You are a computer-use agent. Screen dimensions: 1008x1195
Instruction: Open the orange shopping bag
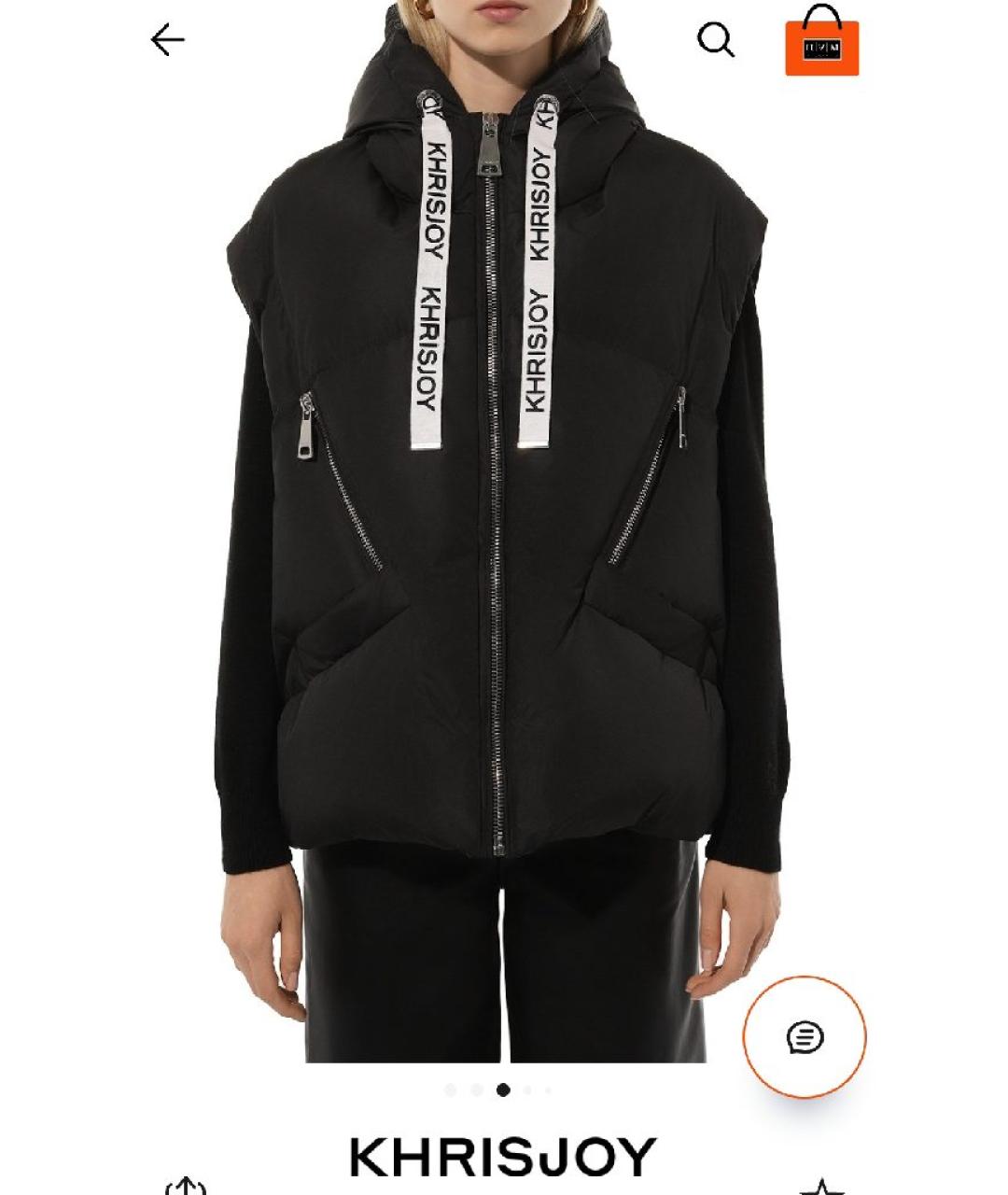pyautogui.click(x=821, y=43)
